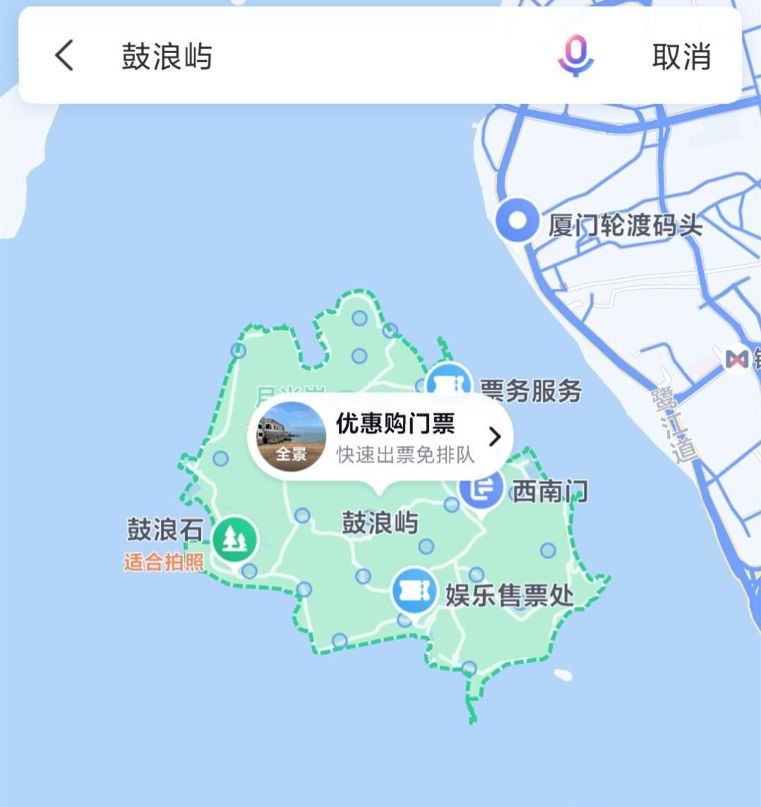
Task: Open the 票务服务 ticket marker
Action: [449, 385]
